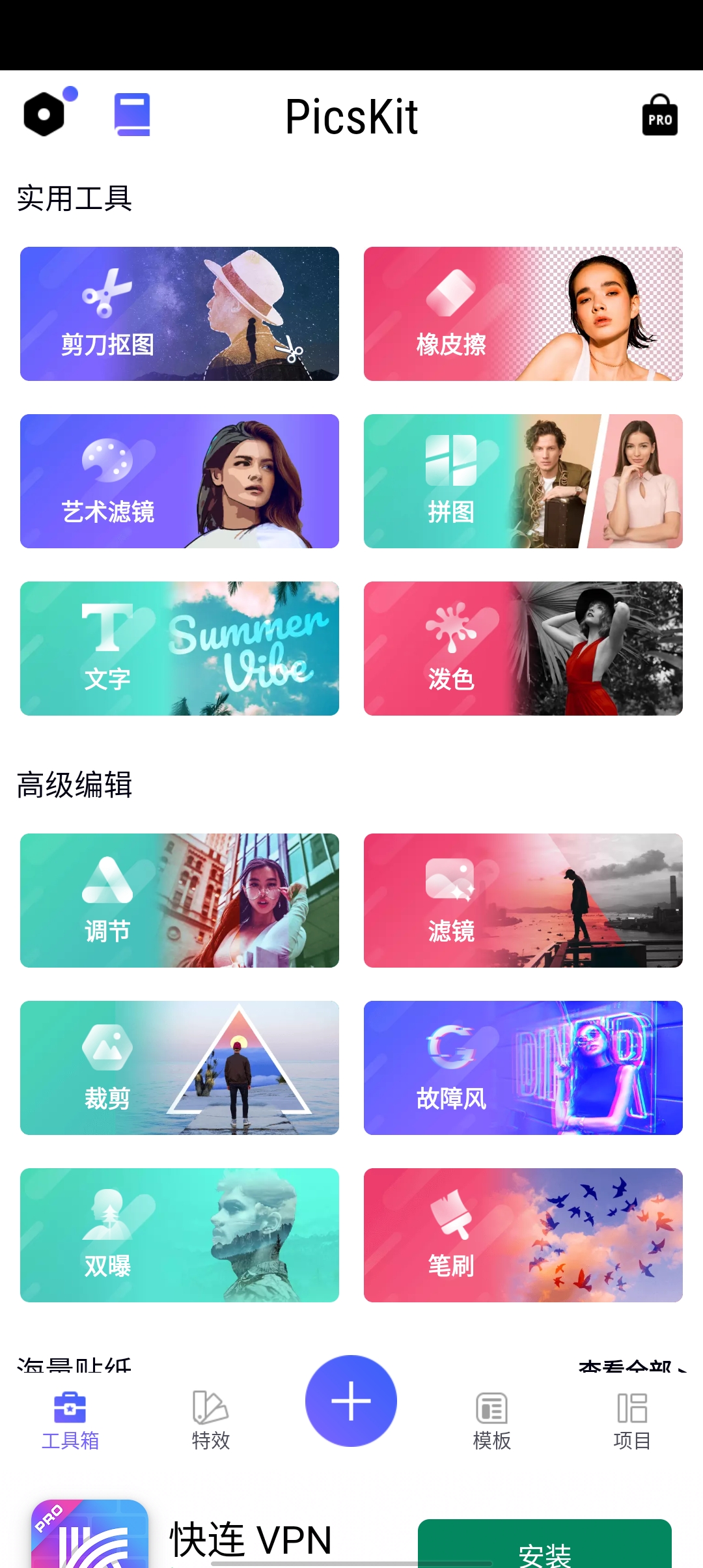Select the 笔刷 brush tool
Image resolution: width=703 pixels, height=1568 pixels.
523,1235
